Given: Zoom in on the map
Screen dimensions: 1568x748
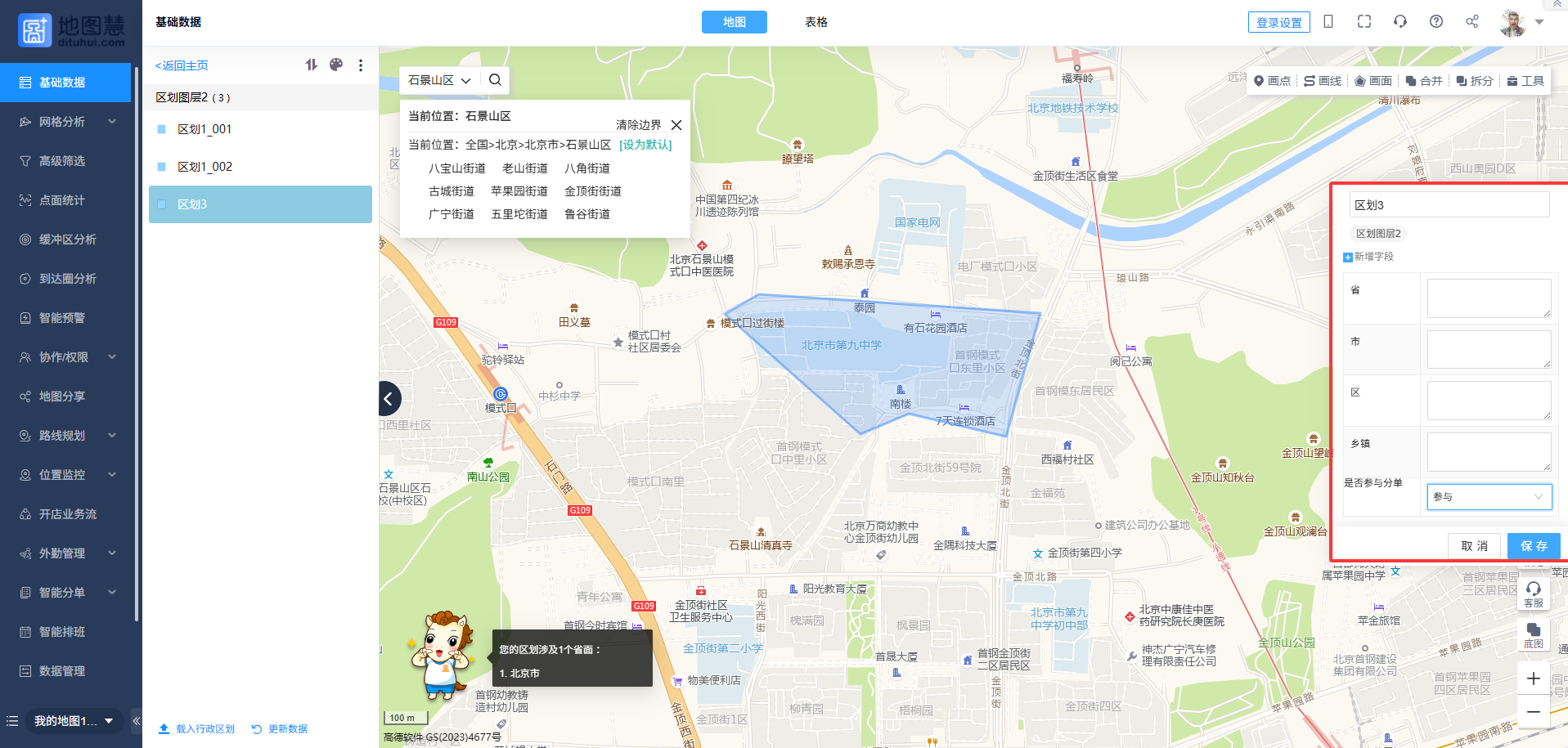Looking at the screenshot, I should [1533, 679].
